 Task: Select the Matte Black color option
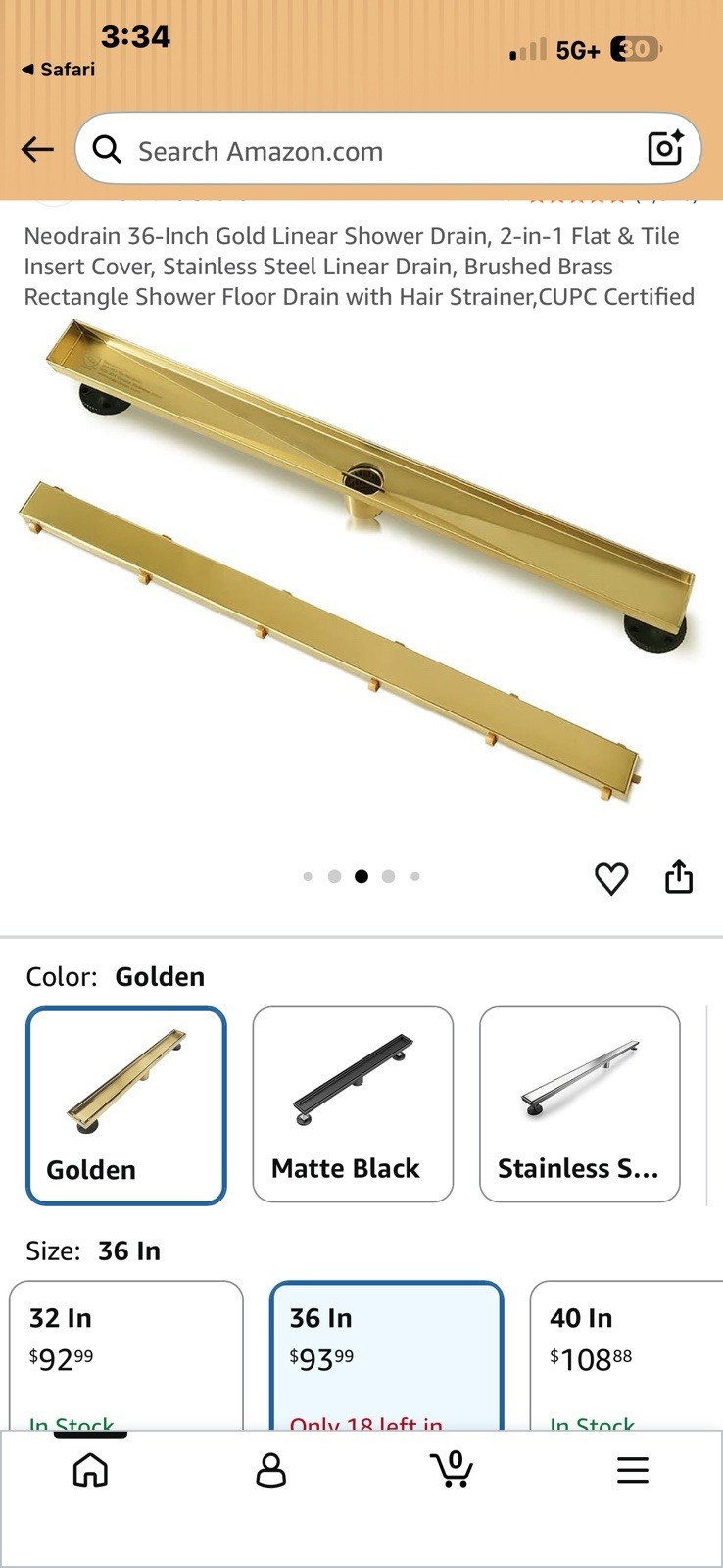pos(353,1104)
